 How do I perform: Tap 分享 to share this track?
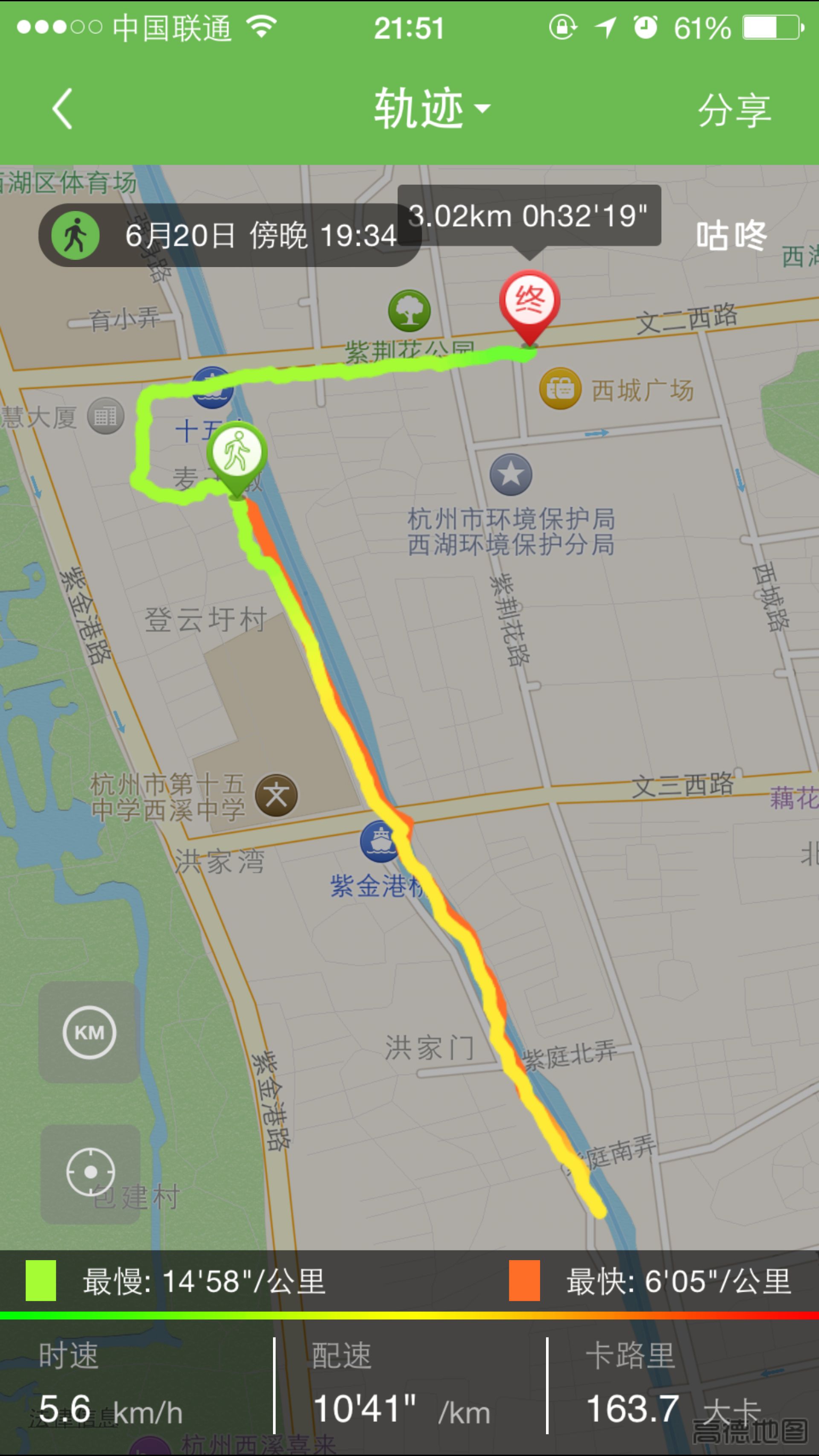(x=734, y=110)
